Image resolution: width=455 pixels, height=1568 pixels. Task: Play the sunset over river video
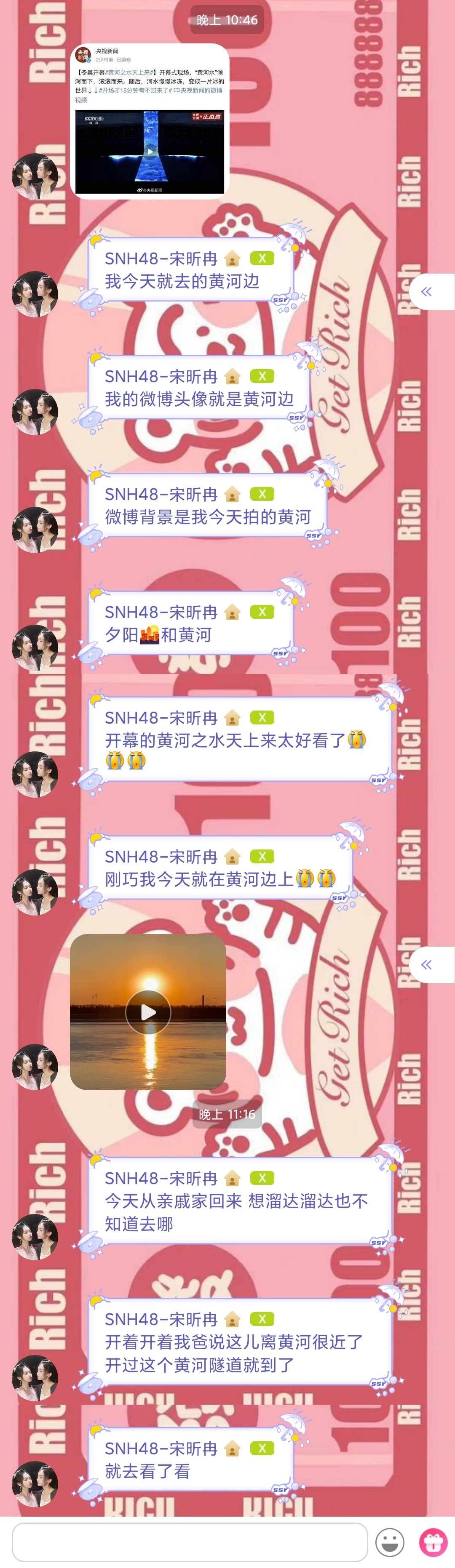tap(148, 1012)
